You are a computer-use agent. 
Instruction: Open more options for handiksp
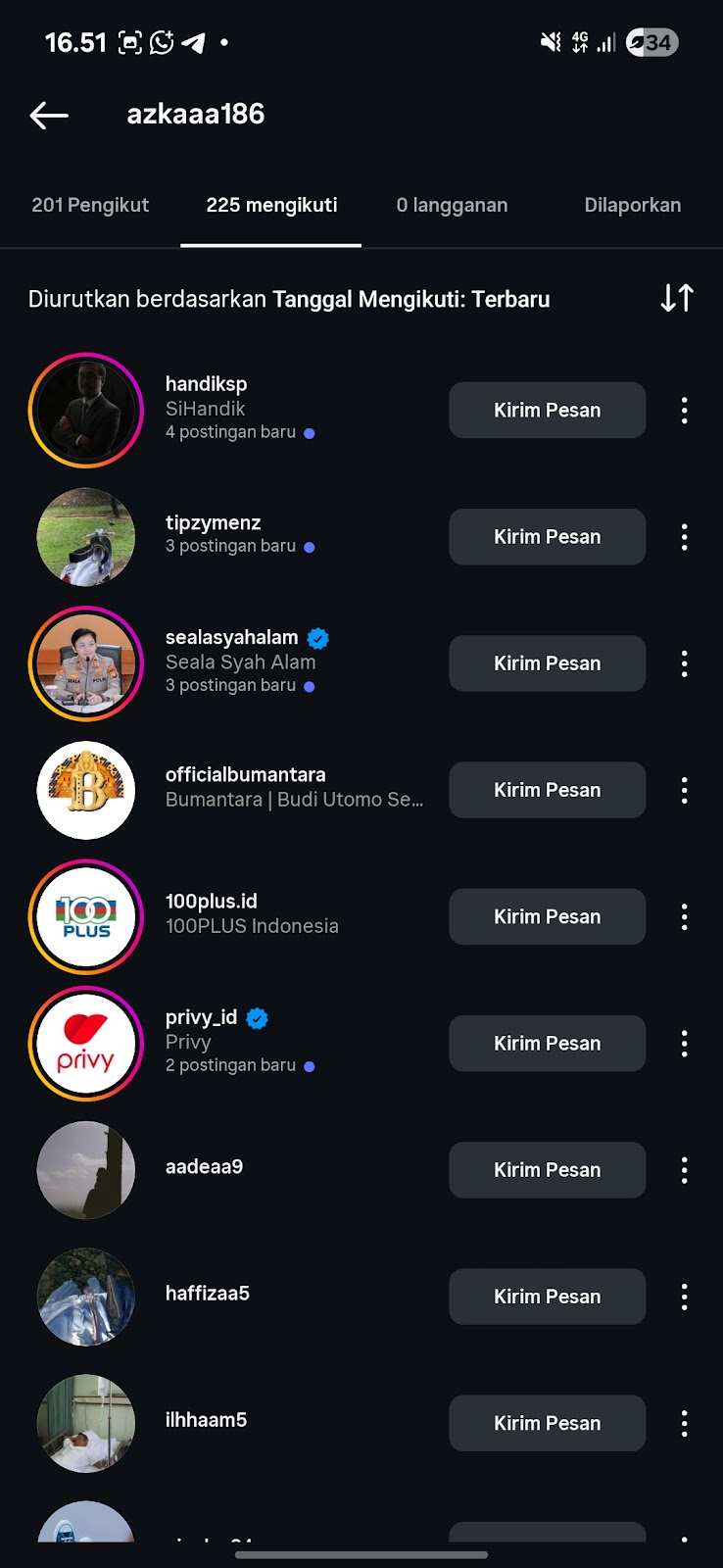684,411
